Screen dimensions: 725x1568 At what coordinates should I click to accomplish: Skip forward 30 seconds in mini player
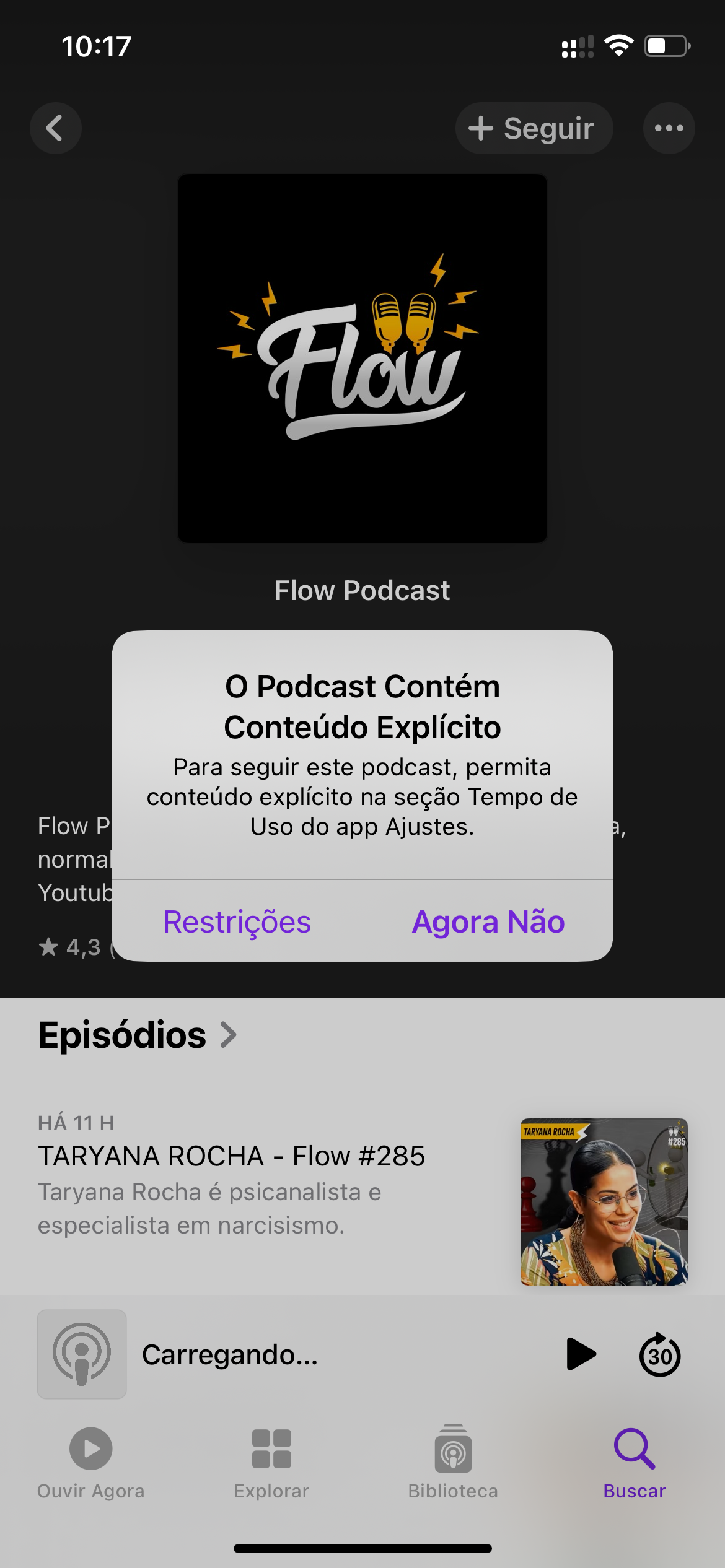[x=659, y=1354]
